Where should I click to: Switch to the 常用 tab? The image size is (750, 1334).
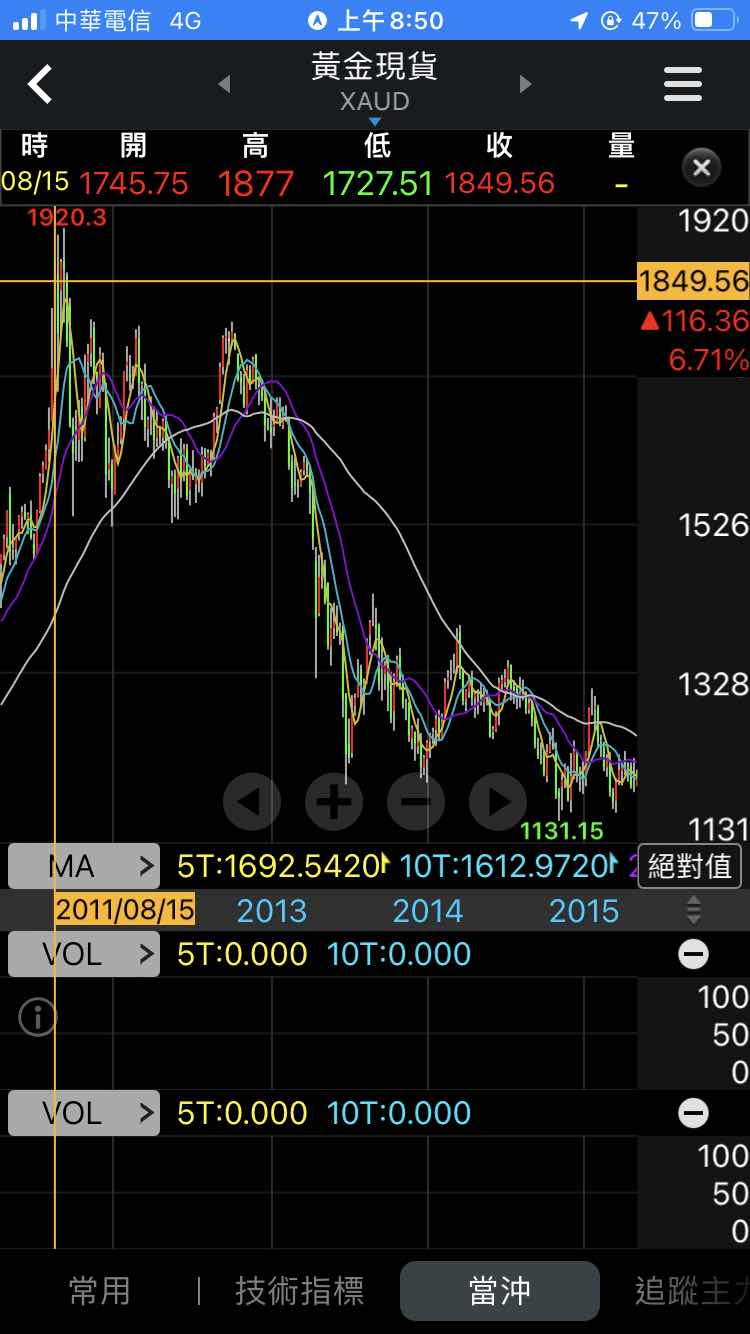click(99, 1291)
